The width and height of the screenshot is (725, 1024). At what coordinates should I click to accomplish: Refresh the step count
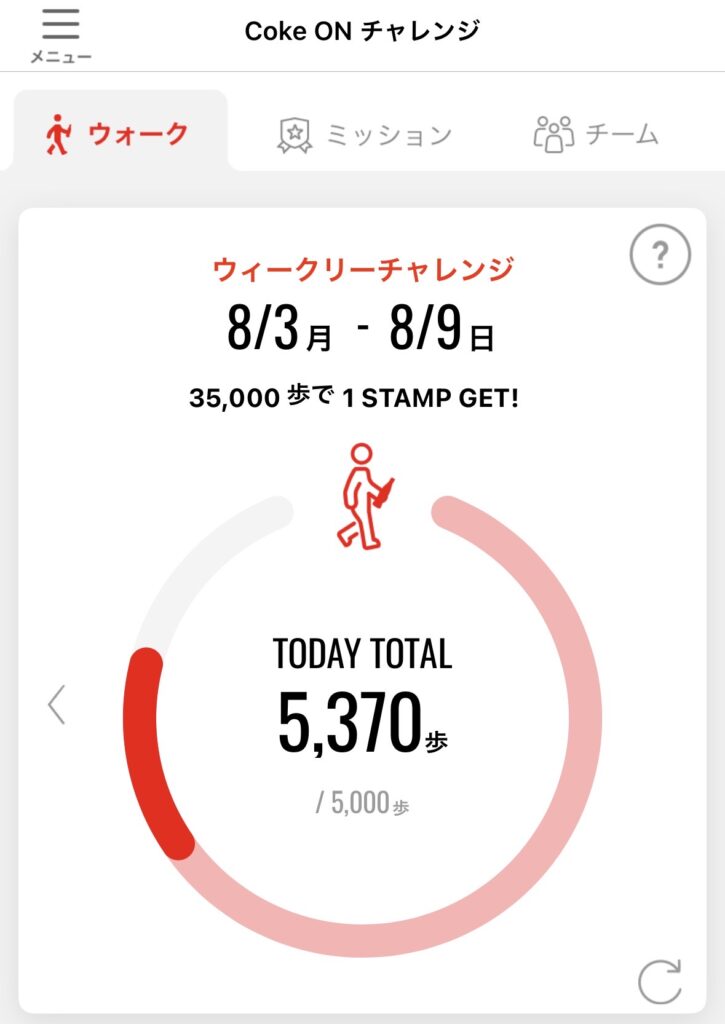point(660,982)
